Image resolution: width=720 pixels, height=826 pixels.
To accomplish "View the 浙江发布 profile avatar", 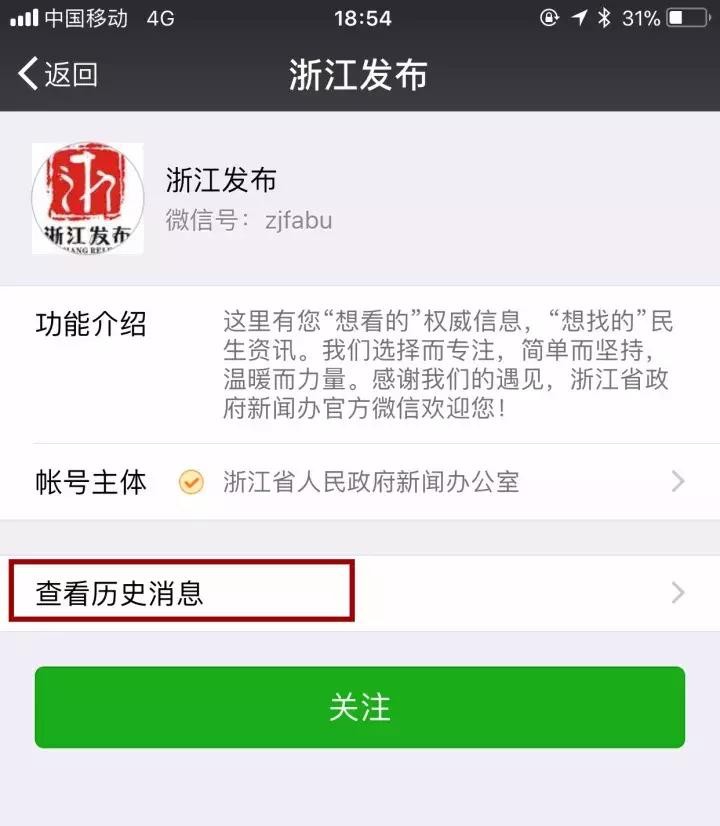I will coord(88,198).
